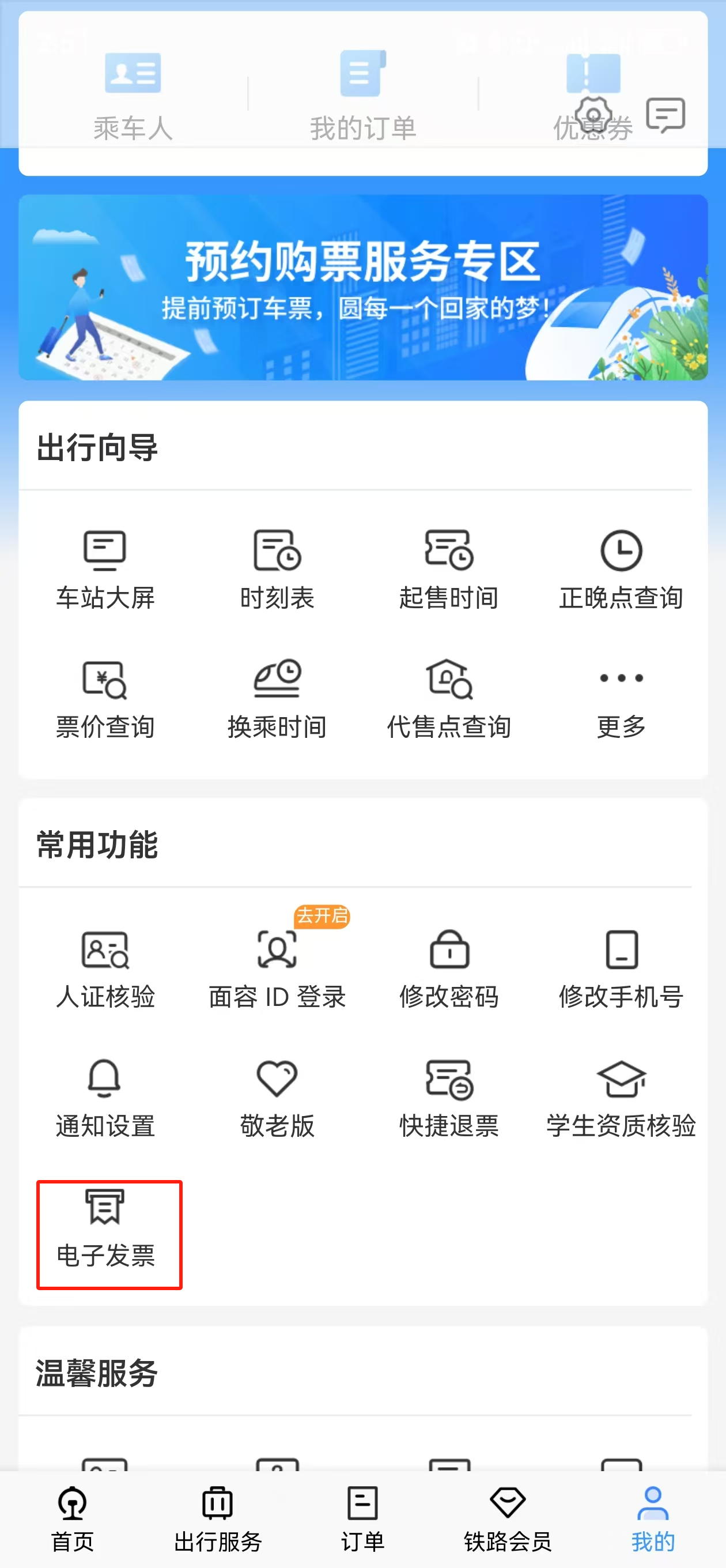The height and width of the screenshot is (1568, 726).
Task: Open 电子发票 e-invoices
Action: [105, 1227]
